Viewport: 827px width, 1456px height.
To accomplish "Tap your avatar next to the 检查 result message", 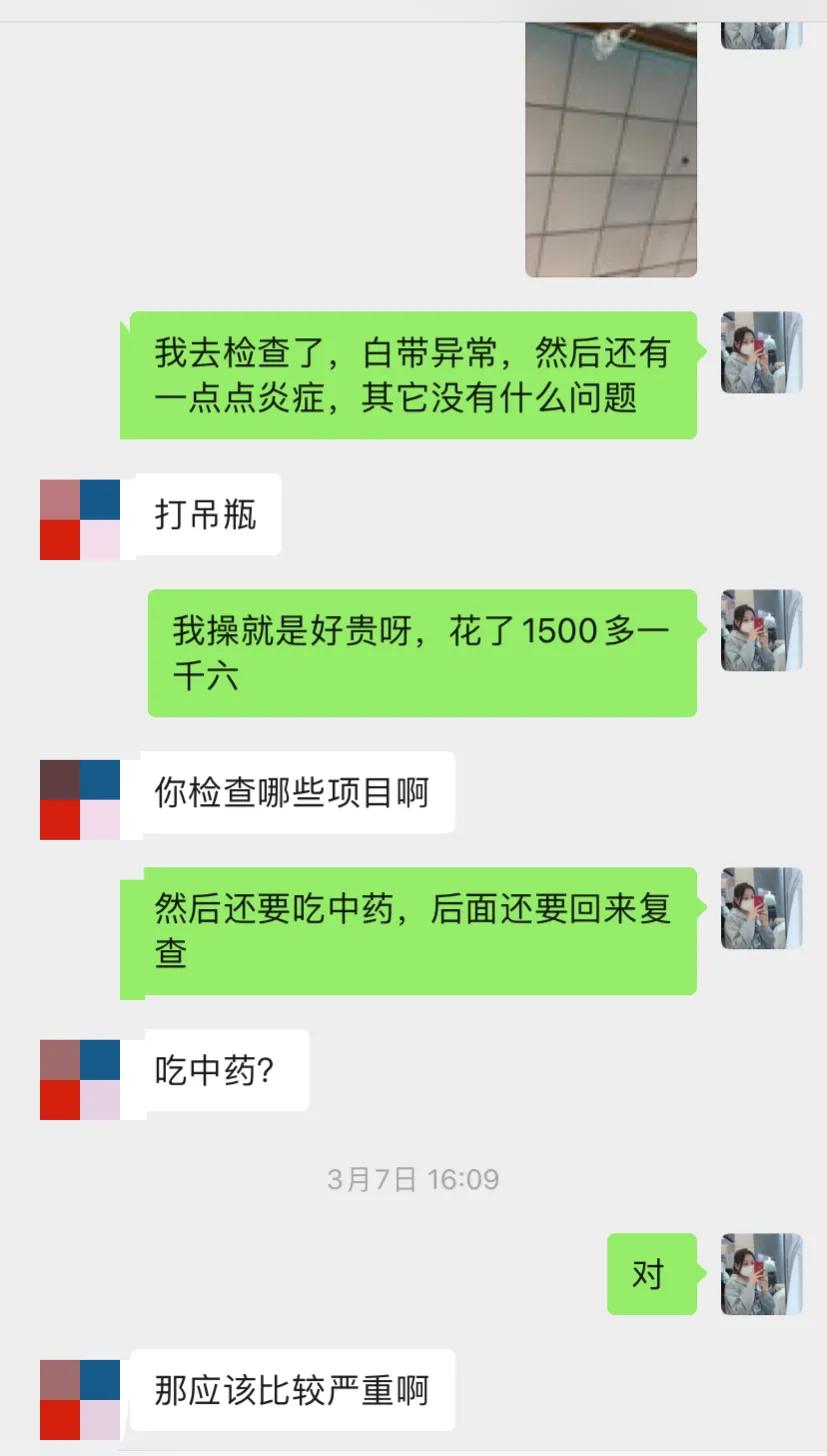I will pos(760,352).
